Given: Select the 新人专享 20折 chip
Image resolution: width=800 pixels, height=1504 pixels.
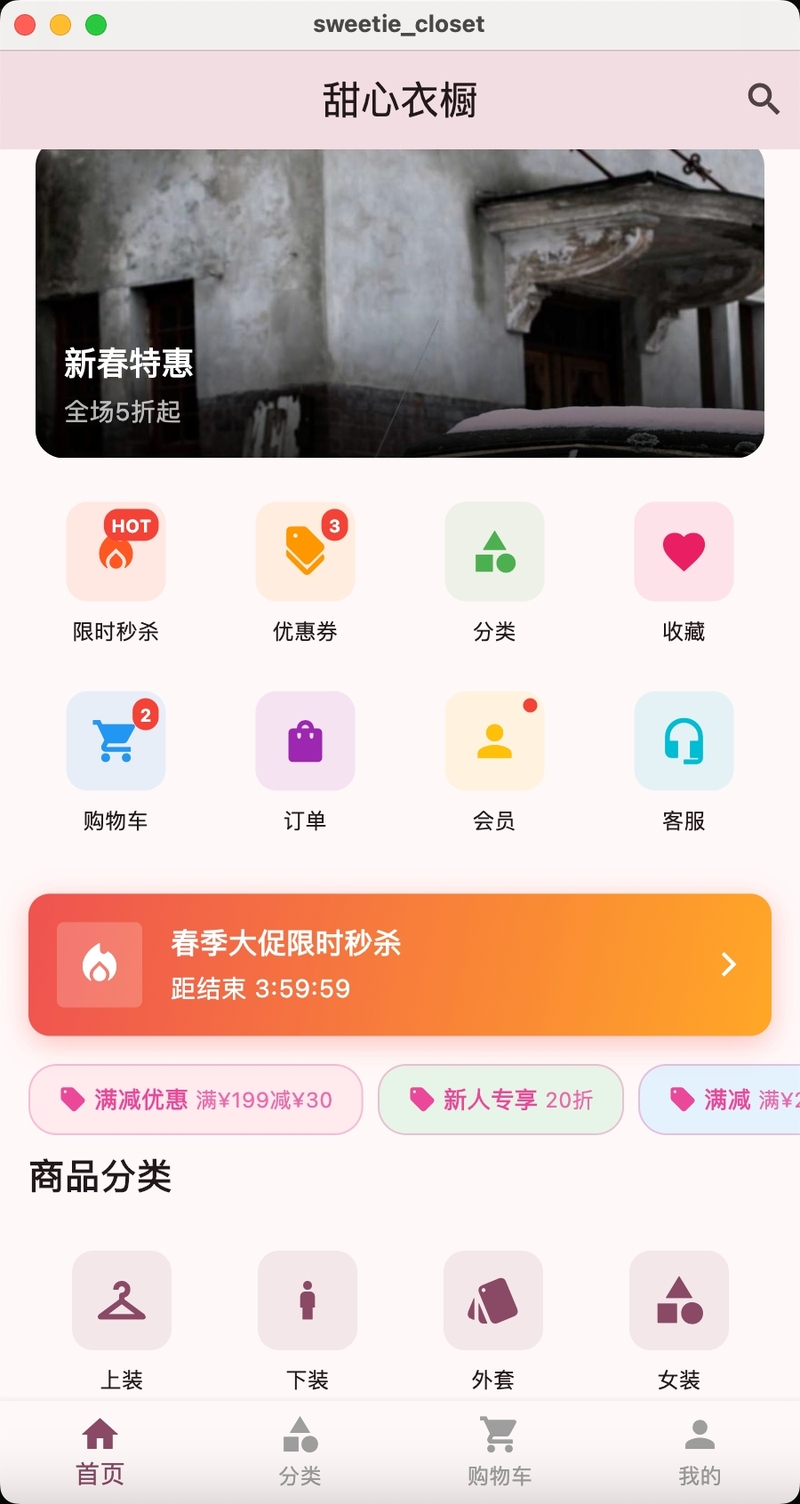Looking at the screenshot, I should coord(501,1100).
